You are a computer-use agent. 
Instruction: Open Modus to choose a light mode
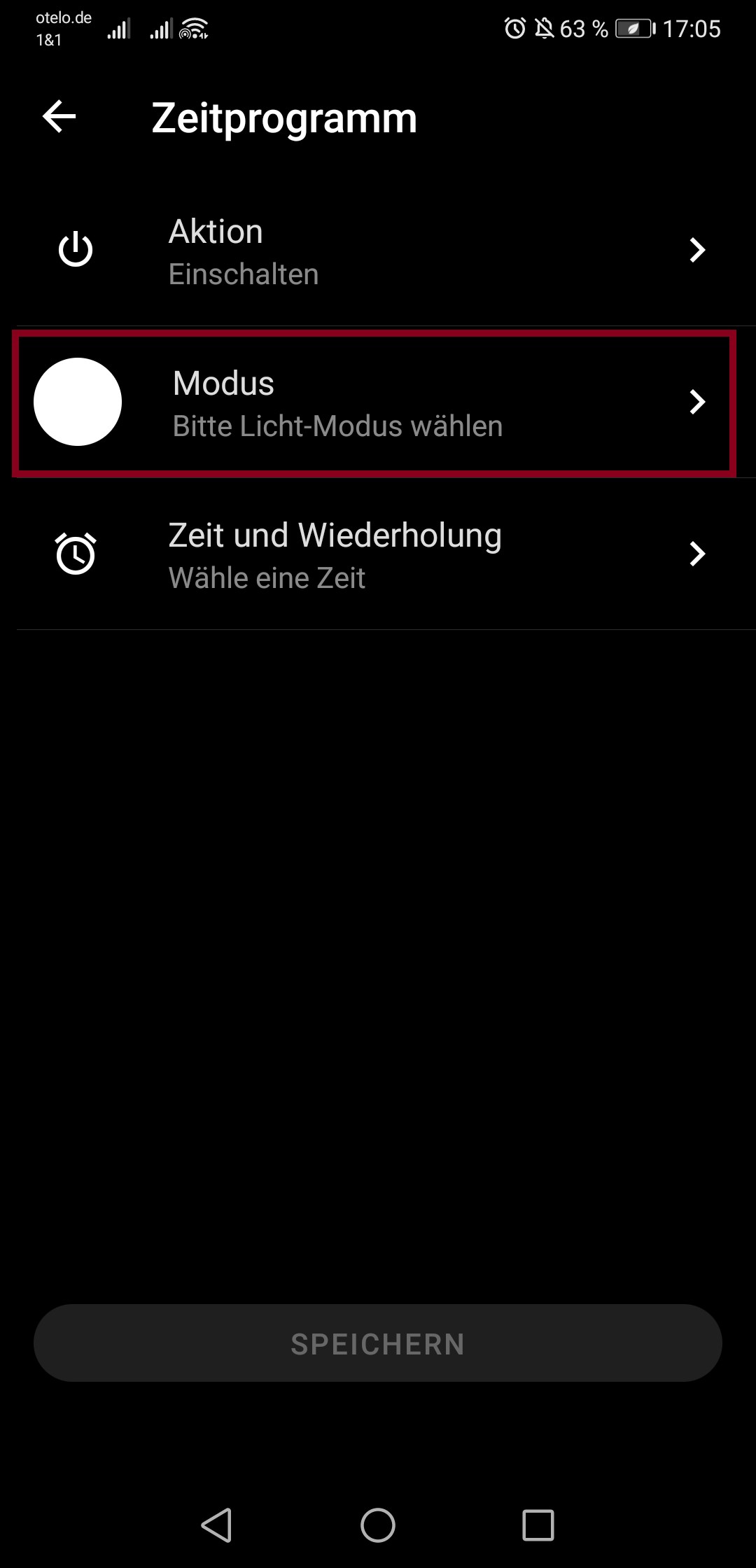pyautogui.click(x=374, y=402)
